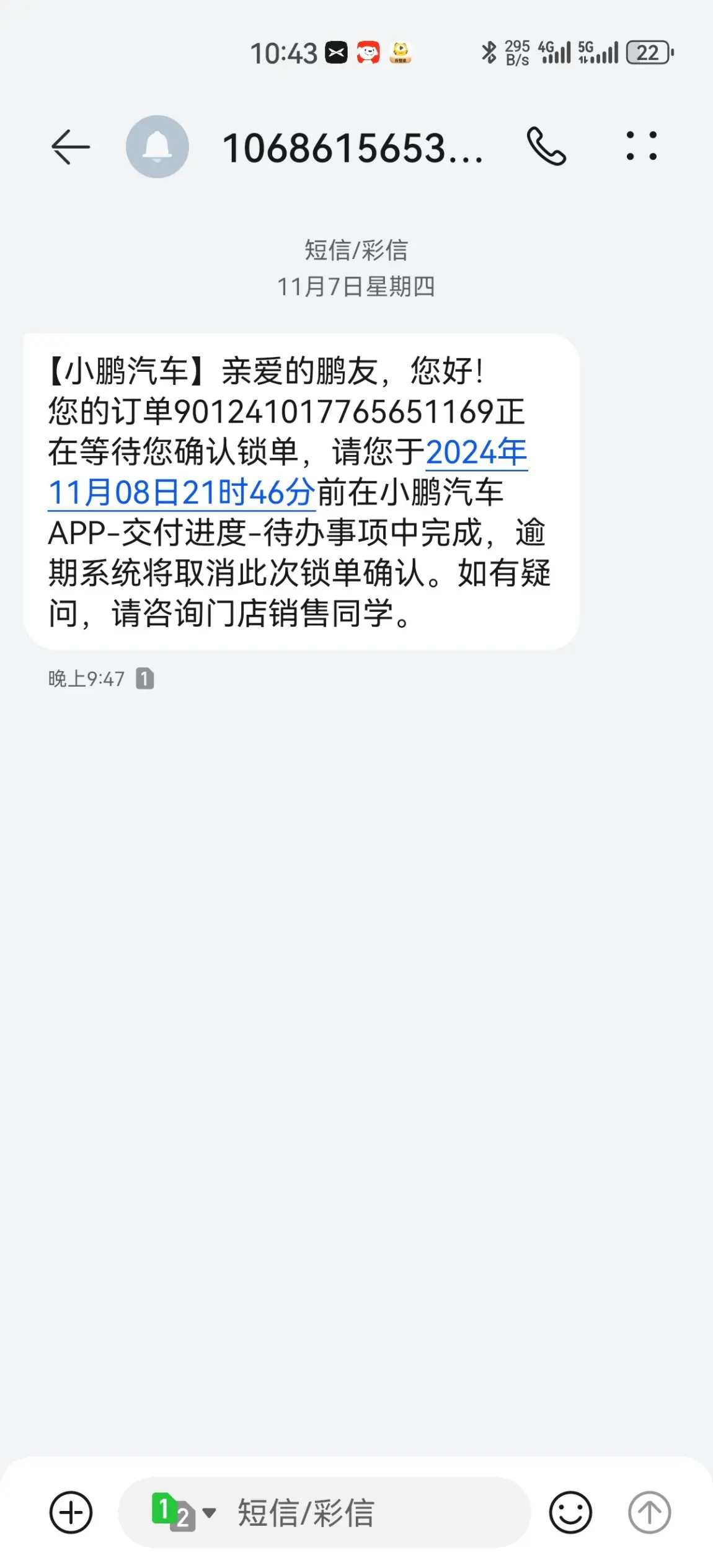713x1568 pixels.
Task: Go back to the message list
Action: pos(71,148)
